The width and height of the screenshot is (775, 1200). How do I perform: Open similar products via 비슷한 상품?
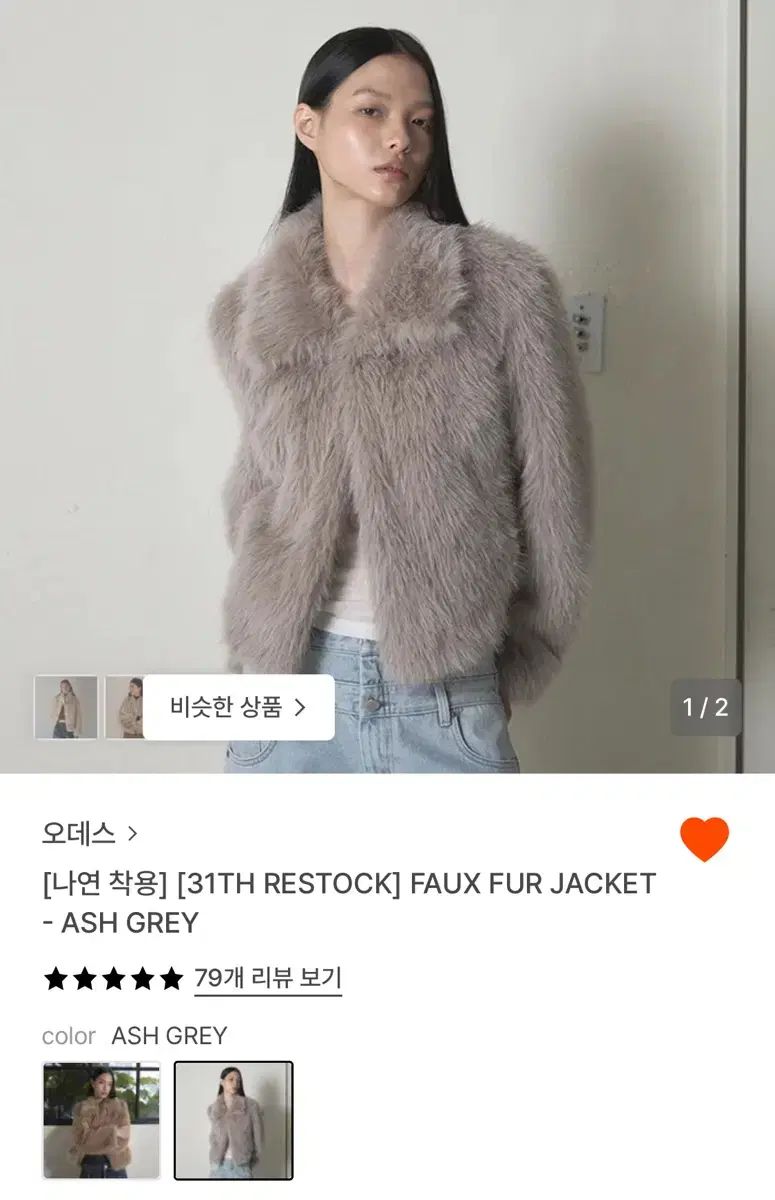[238, 707]
